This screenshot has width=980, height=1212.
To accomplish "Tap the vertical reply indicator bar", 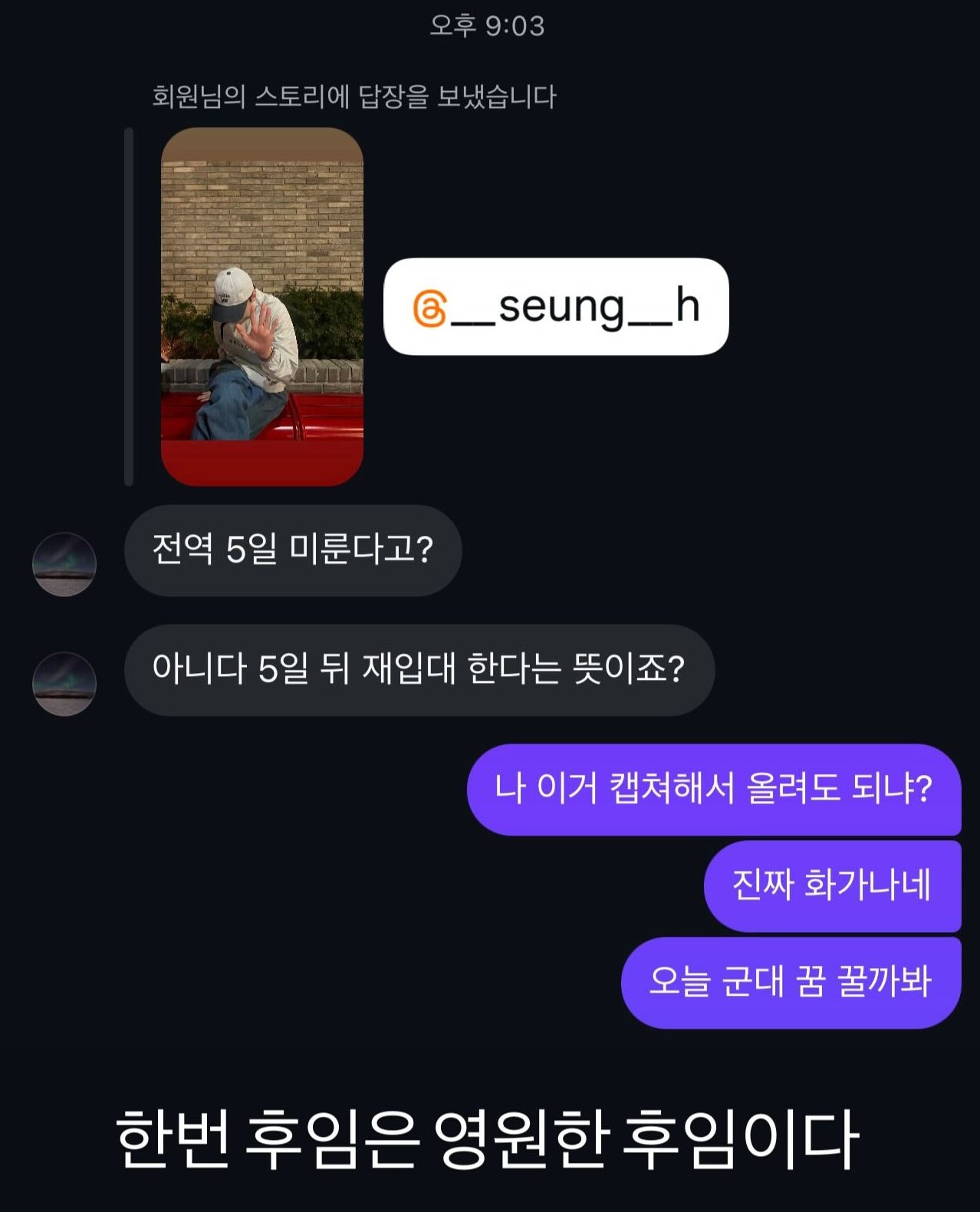I will click(128, 307).
